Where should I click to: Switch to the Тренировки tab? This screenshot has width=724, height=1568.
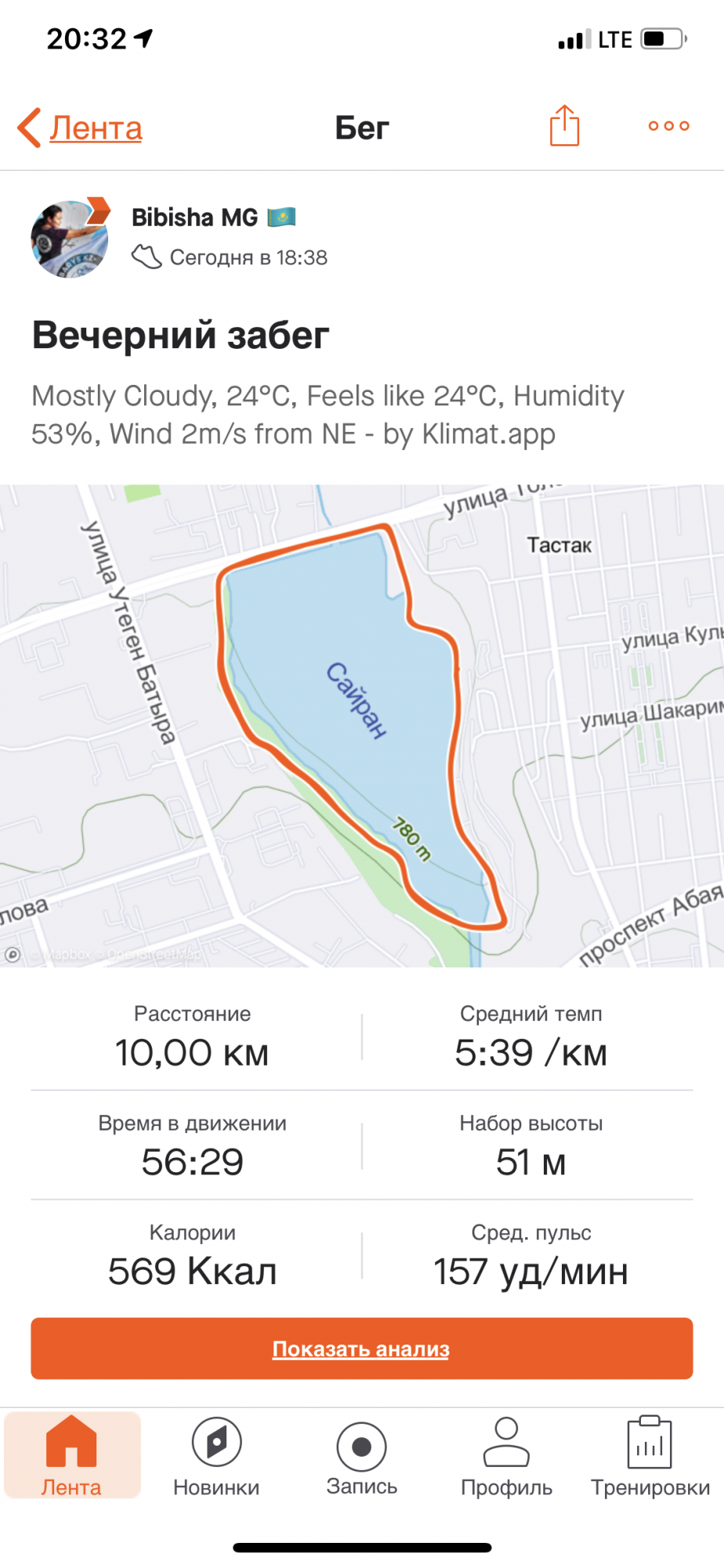coord(650,1456)
